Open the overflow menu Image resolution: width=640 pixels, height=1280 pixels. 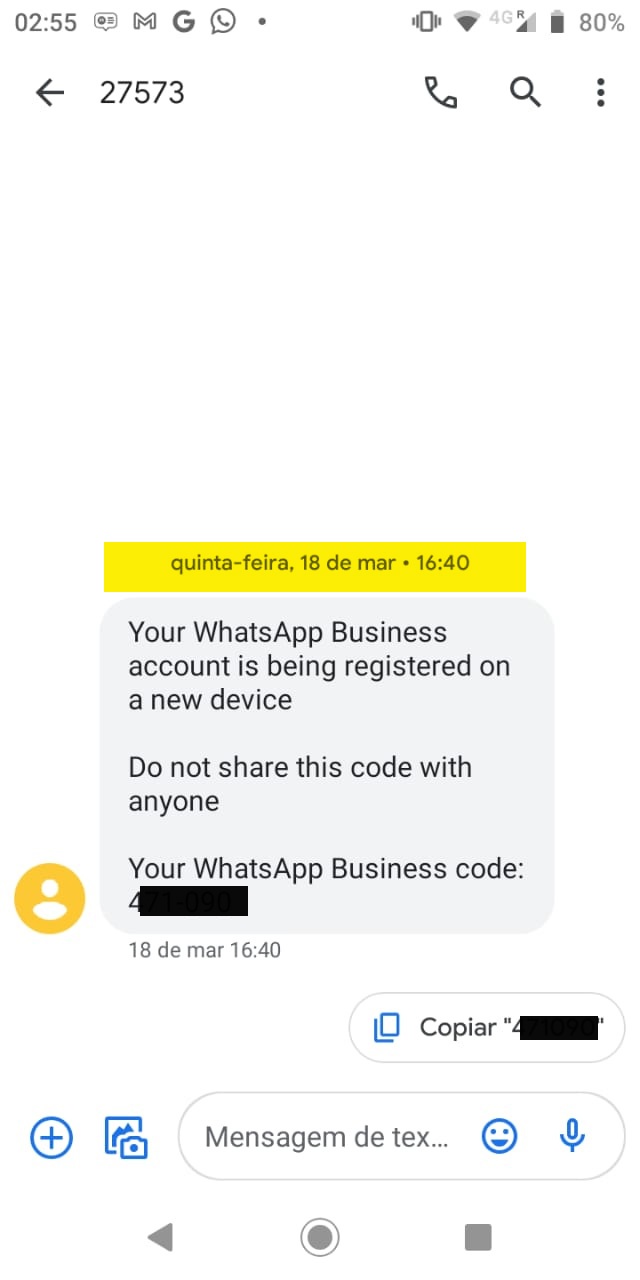tap(600, 93)
